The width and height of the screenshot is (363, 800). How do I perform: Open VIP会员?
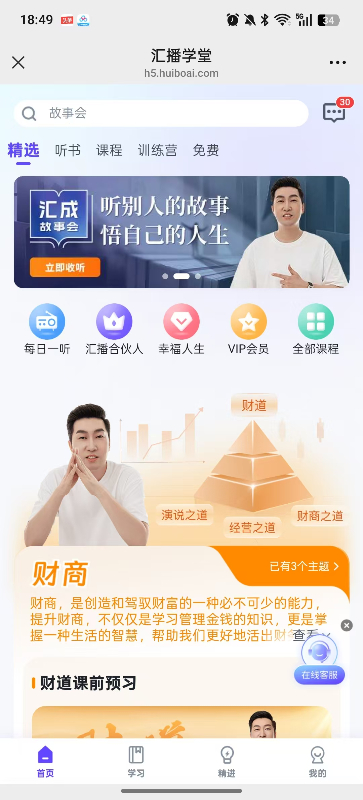point(249,330)
